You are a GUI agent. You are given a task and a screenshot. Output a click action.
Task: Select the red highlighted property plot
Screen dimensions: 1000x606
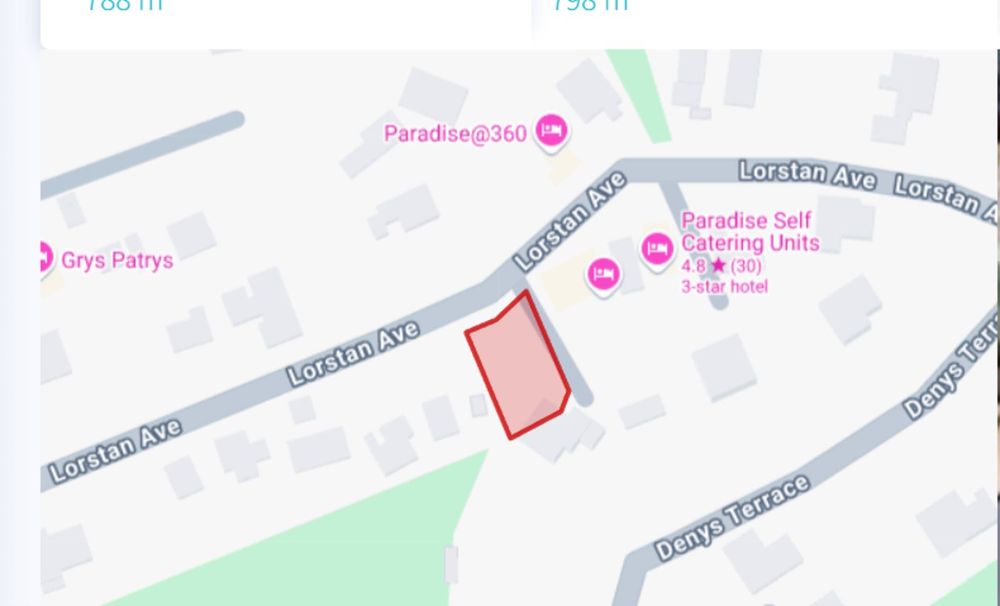(x=517, y=366)
